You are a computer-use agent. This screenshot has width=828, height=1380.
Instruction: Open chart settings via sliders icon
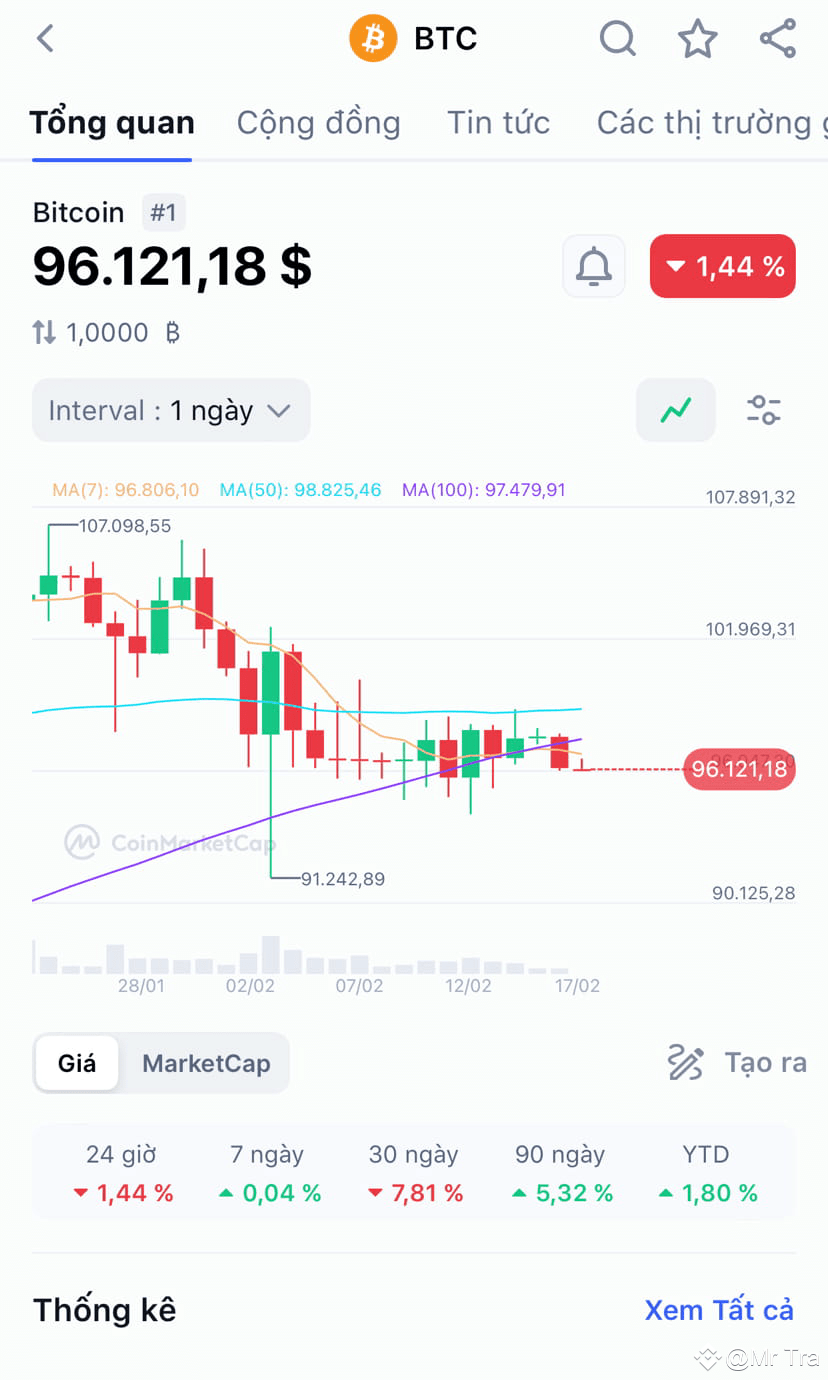[x=763, y=410]
